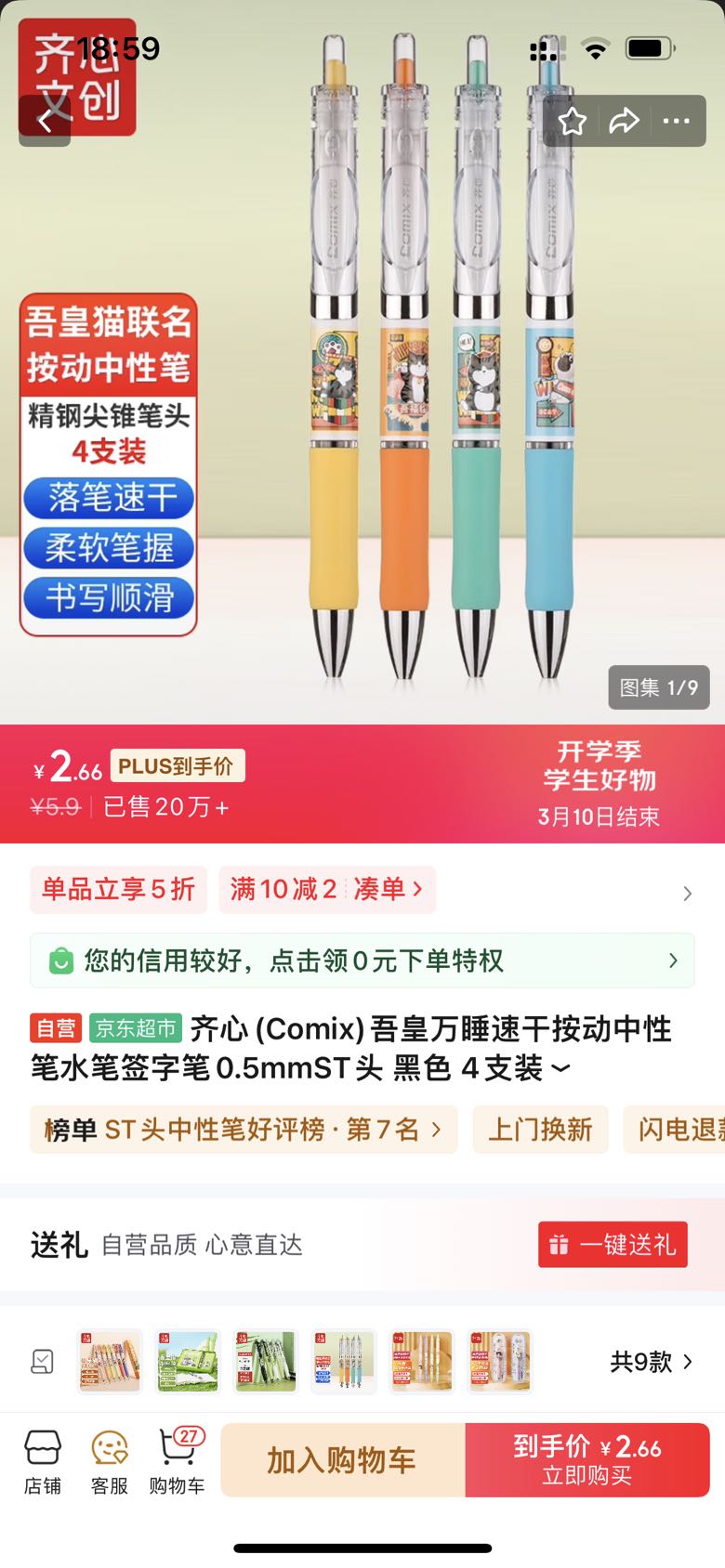Image resolution: width=725 pixels, height=1568 pixels.
Task: Tap the 上门换新 service chip
Action: click(540, 1130)
